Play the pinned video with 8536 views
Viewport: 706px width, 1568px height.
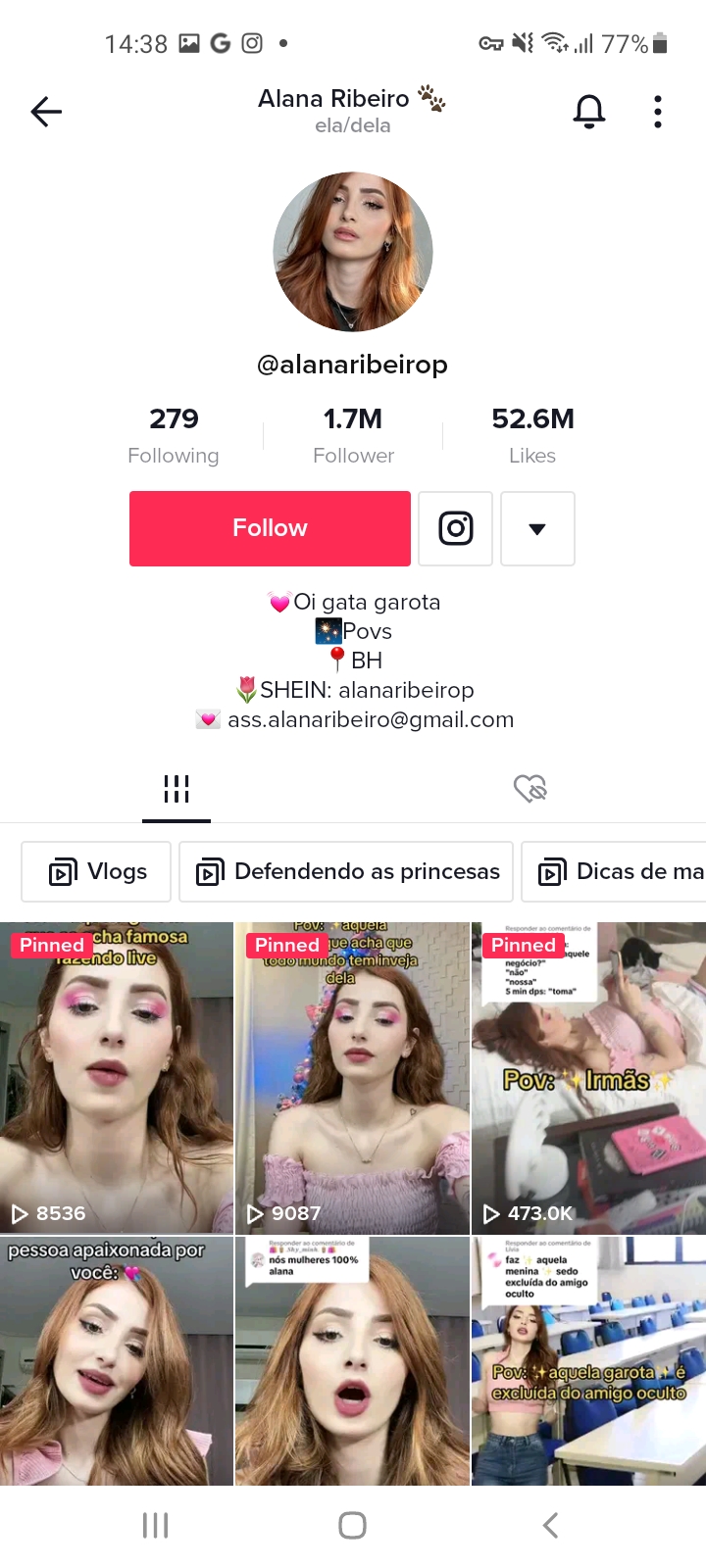click(117, 1078)
